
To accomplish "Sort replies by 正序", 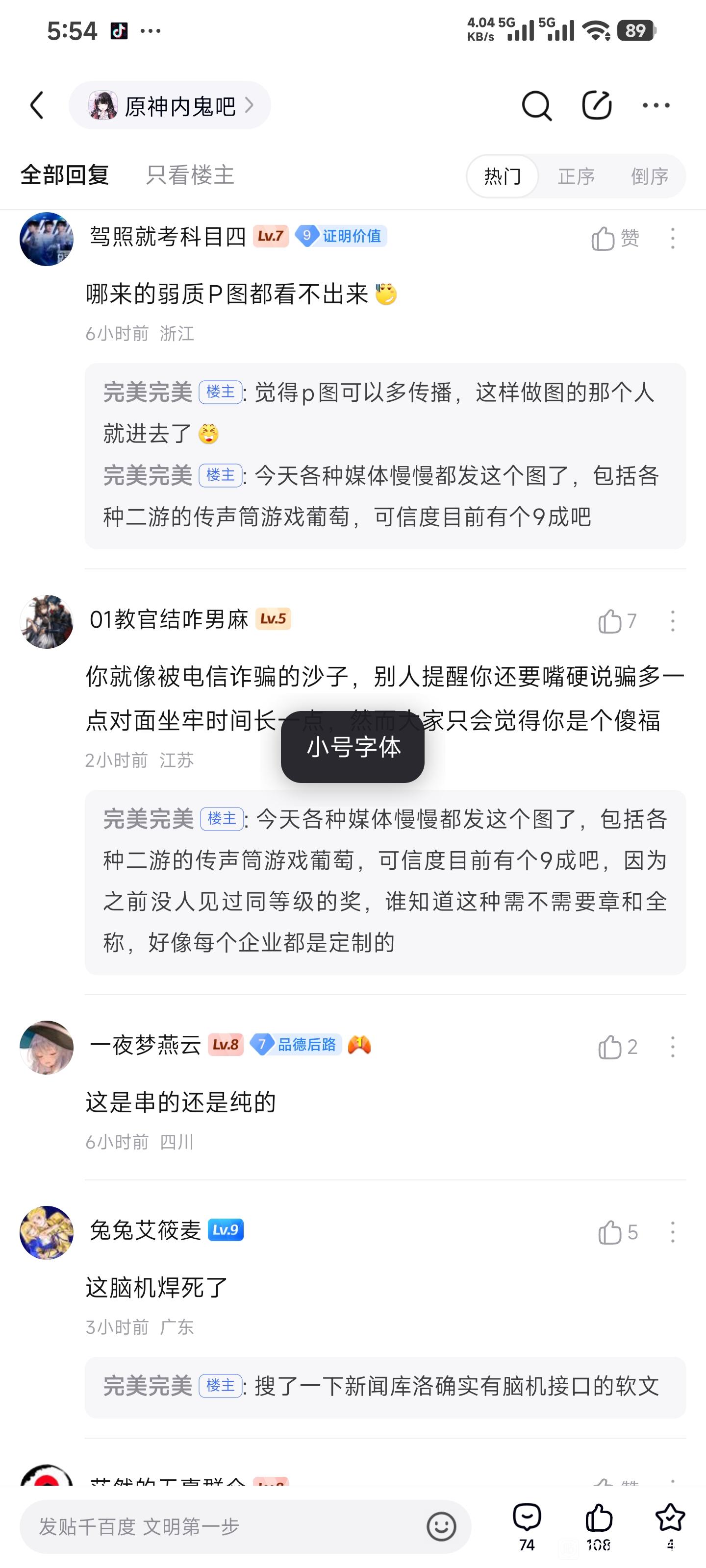I will [576, 176].
